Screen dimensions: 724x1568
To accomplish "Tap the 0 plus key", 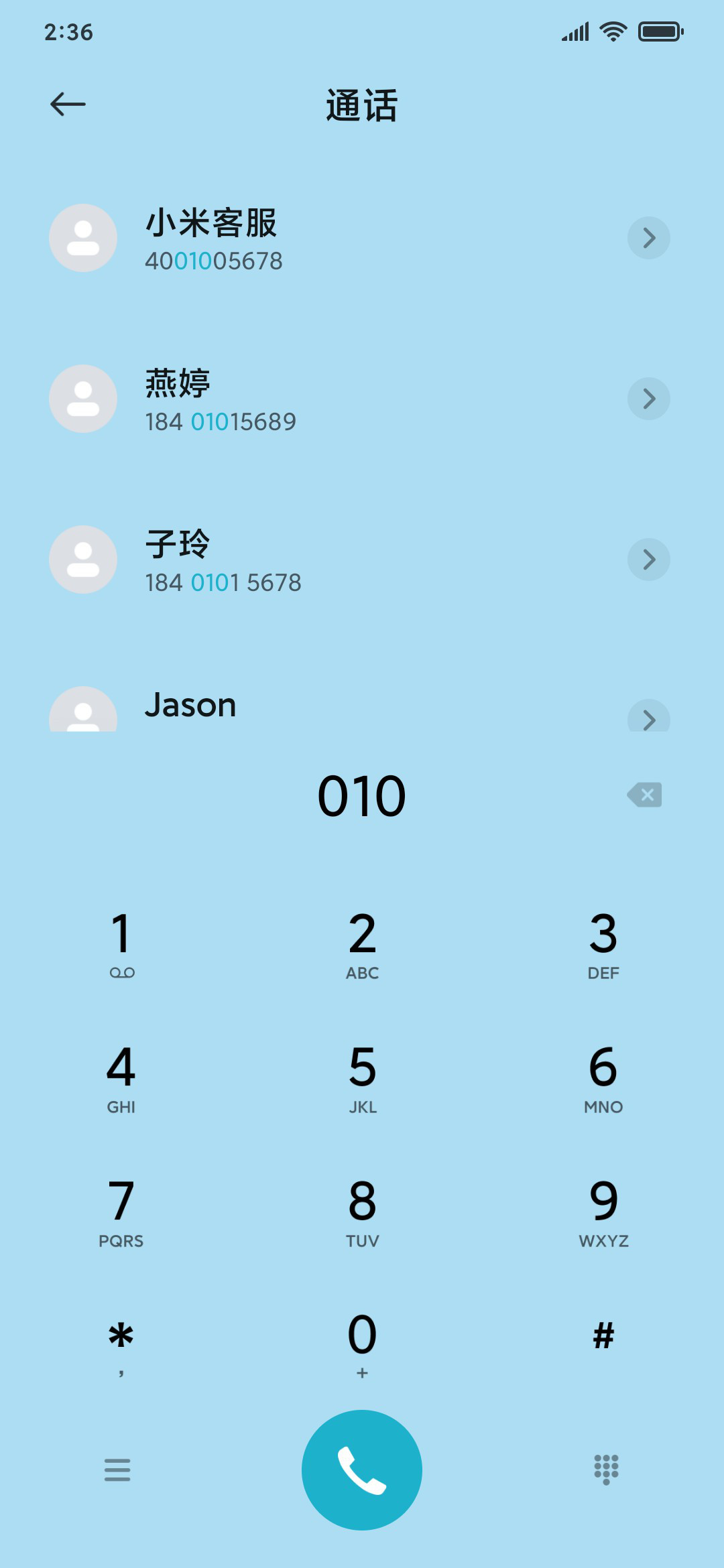I will click(x=362, y=1344).
